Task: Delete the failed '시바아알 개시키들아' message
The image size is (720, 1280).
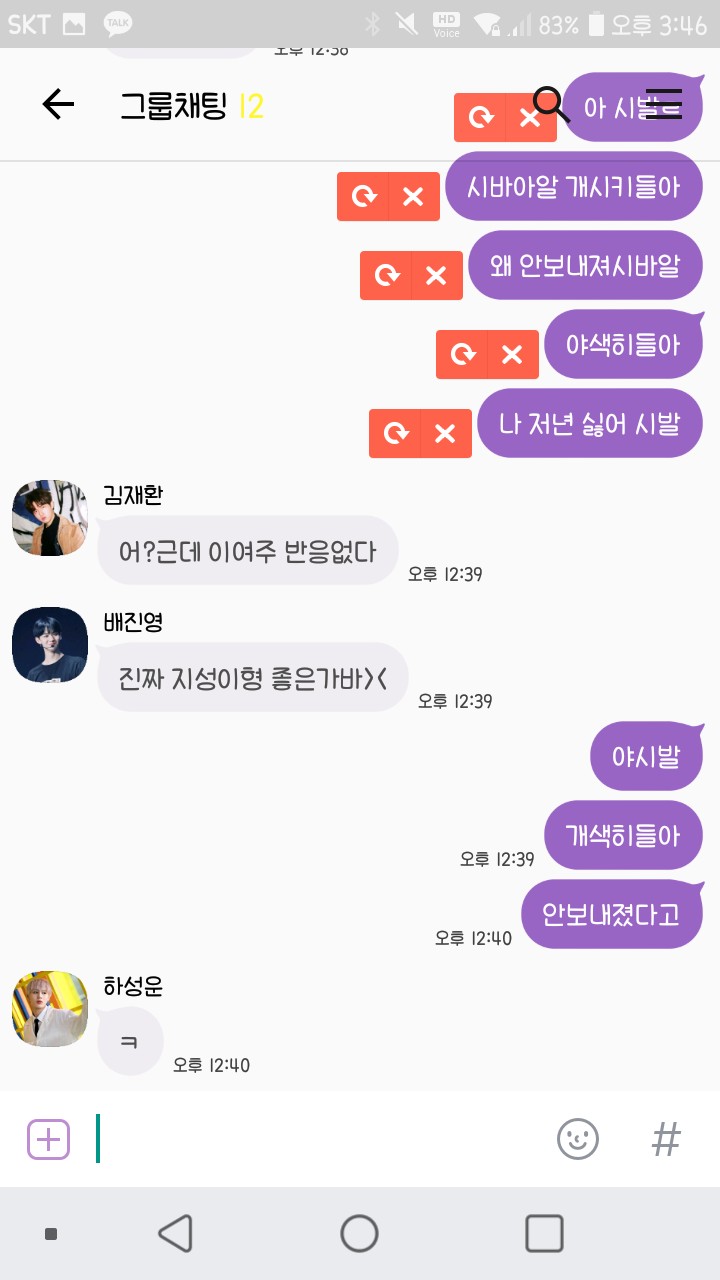Action: (413, 196)
